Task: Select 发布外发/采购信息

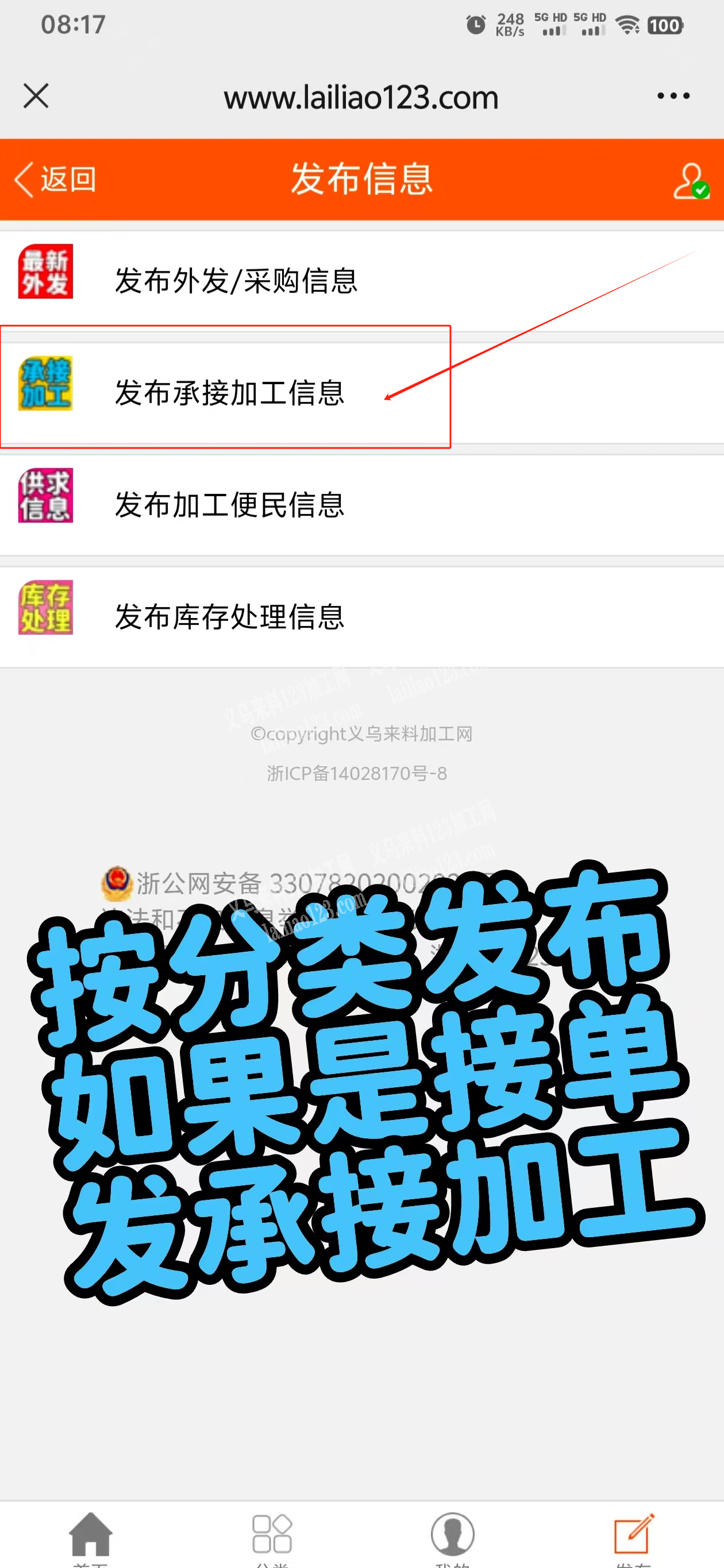Action: tap(236, 281)
